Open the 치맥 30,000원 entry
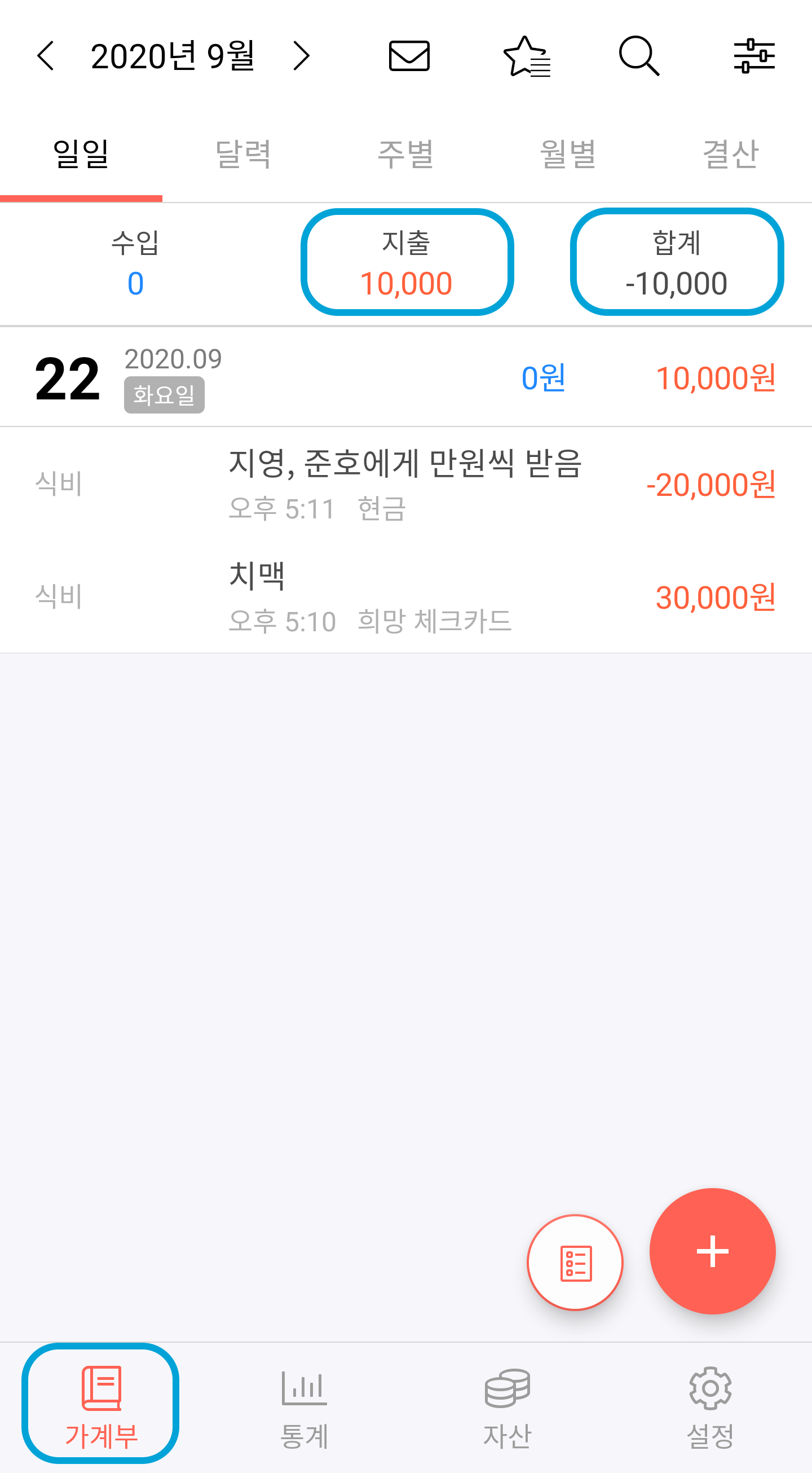 (x=405, y=597)
